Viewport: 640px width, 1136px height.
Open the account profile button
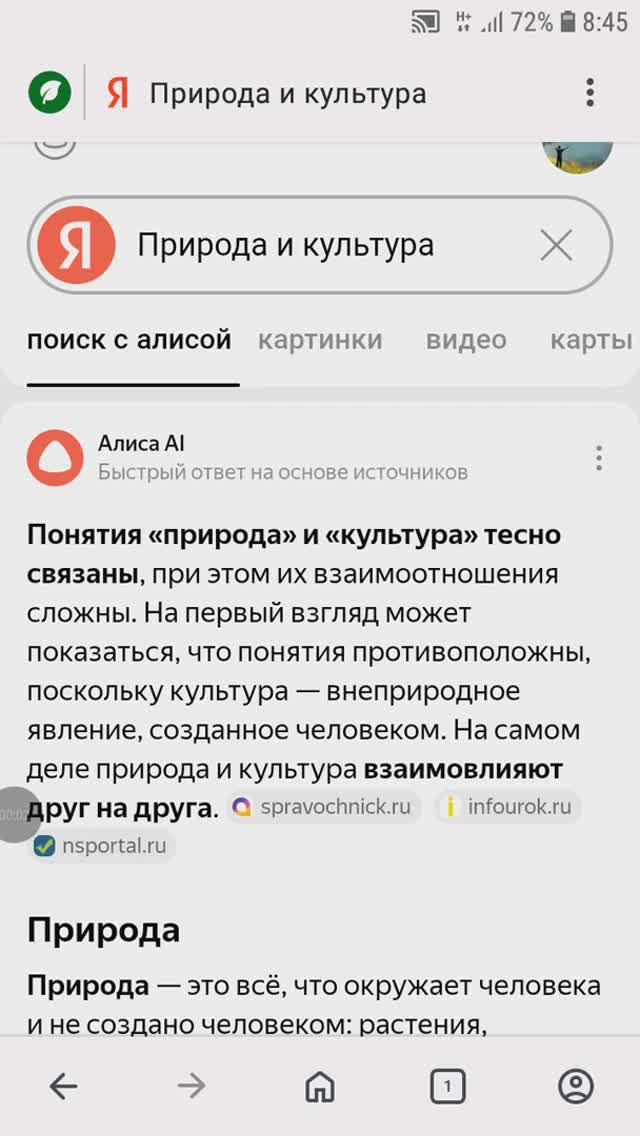point(576,1086)
